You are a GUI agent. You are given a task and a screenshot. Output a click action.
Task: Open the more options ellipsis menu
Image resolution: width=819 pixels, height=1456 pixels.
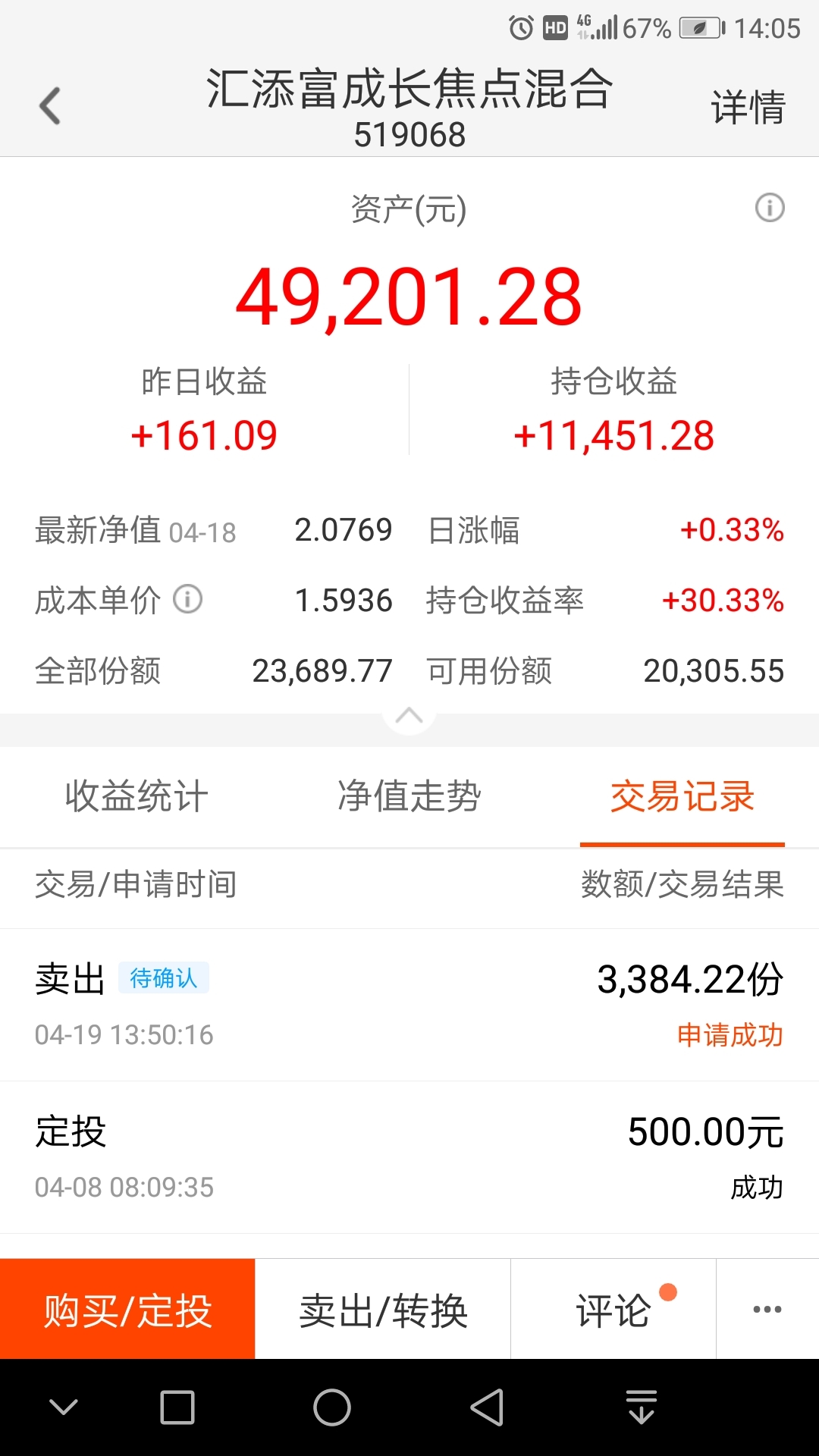[x=767, y=1309]
